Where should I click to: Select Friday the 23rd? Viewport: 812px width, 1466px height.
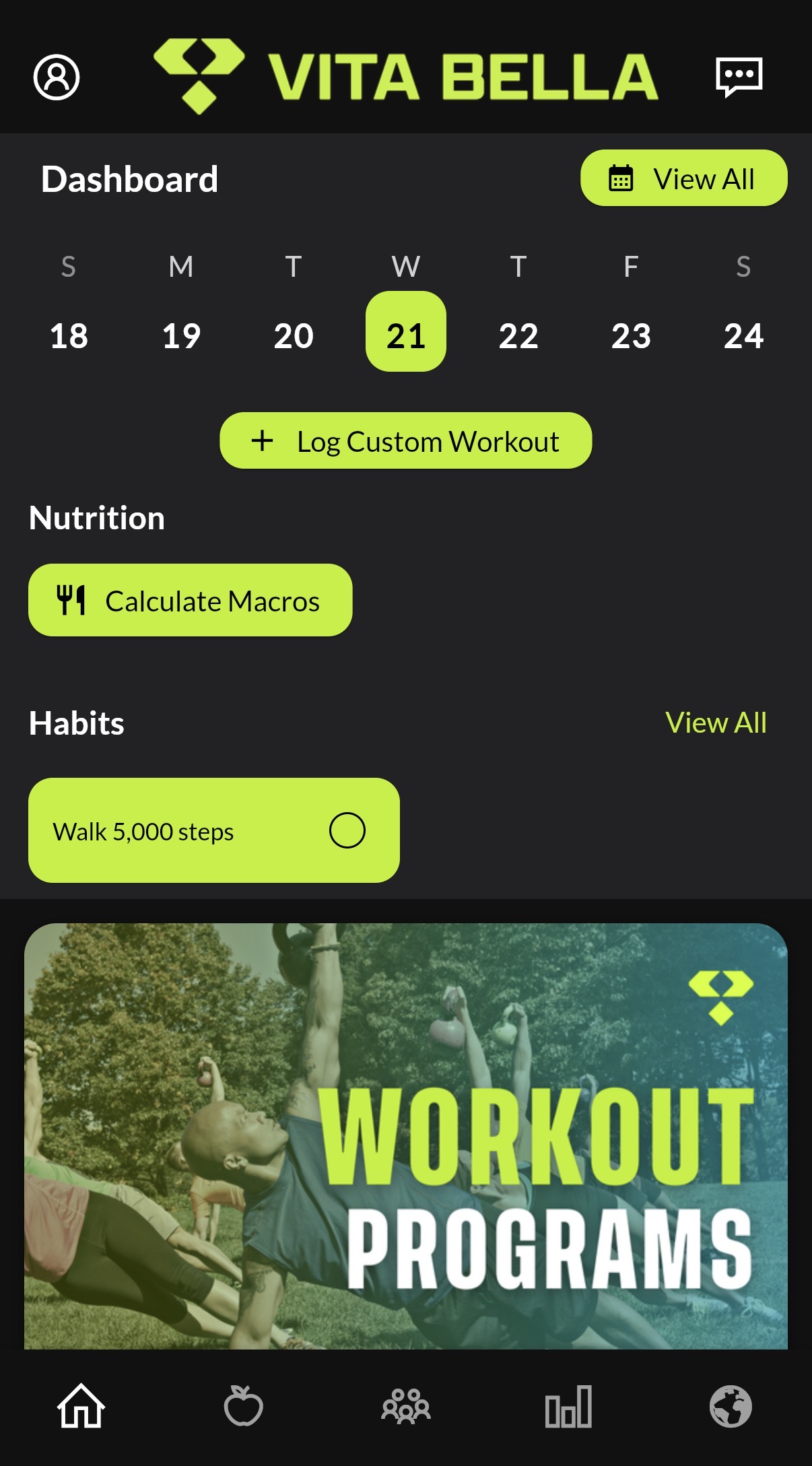(631, 335)
